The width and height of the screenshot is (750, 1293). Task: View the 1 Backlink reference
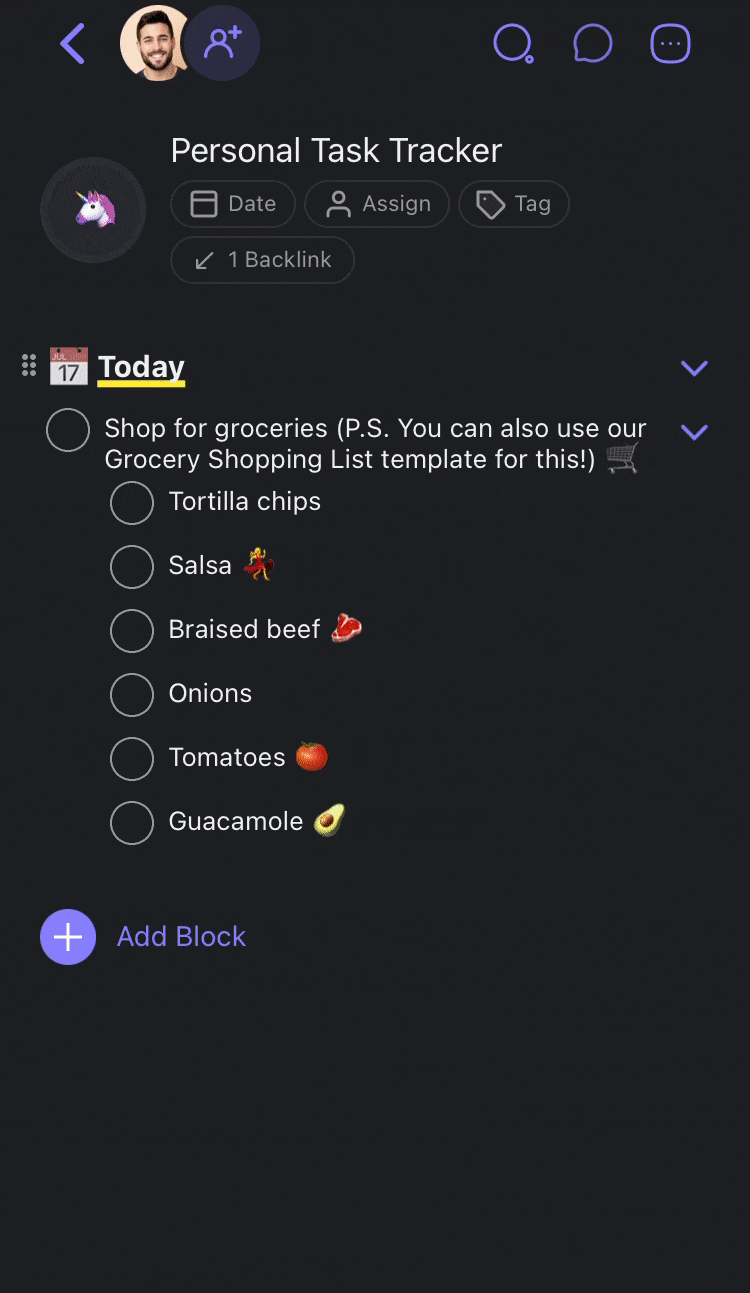point(262,260)
